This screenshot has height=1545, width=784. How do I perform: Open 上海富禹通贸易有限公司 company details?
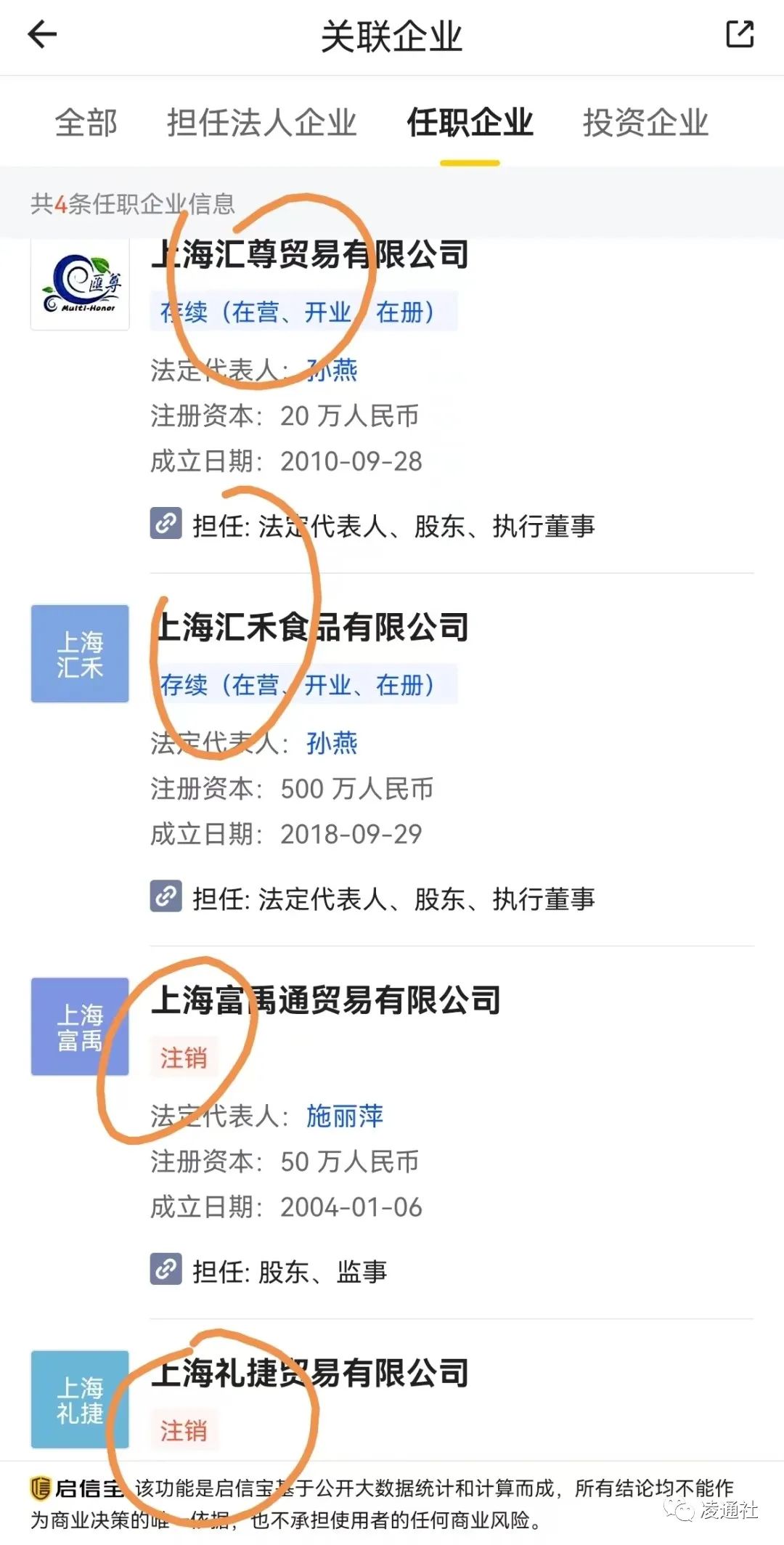tap(326, 1000)
